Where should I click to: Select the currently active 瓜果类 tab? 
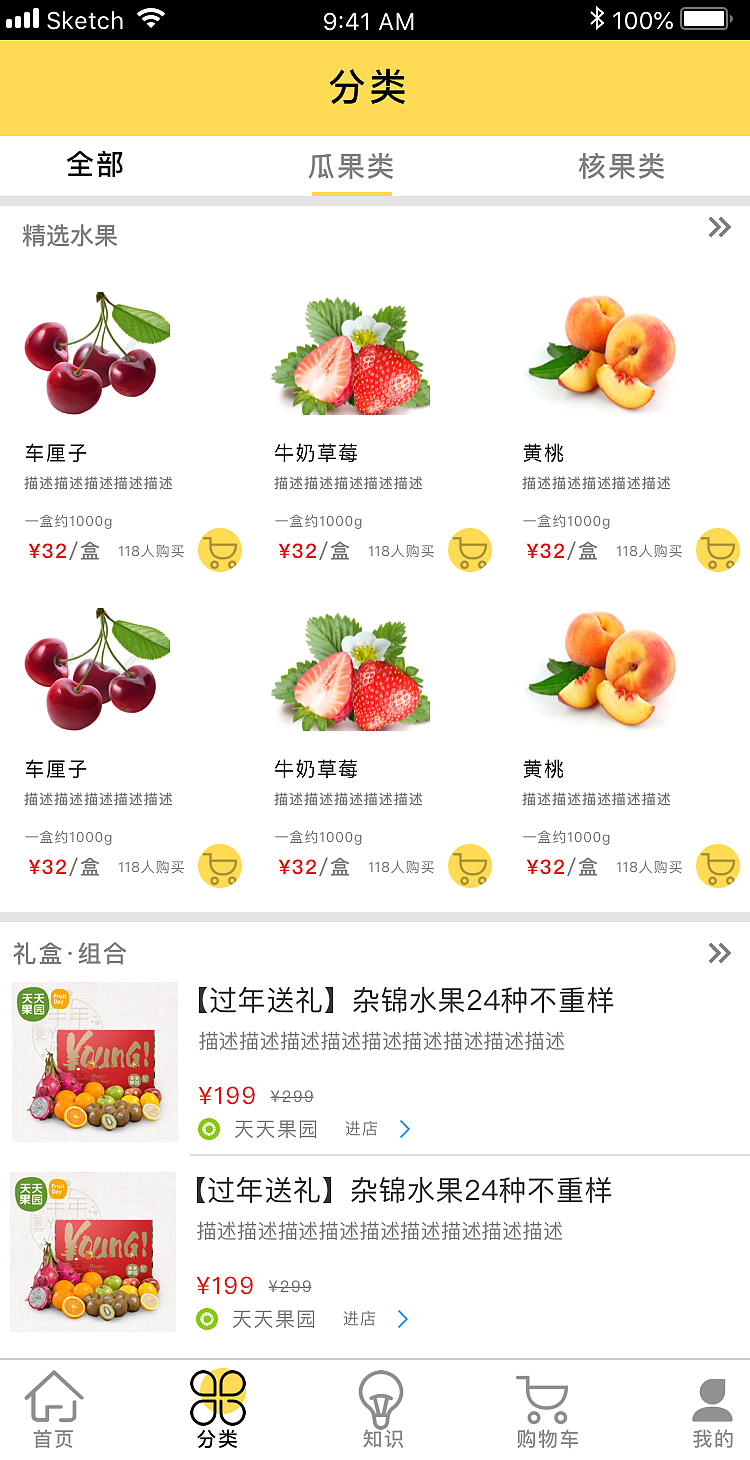pos(352,164)
